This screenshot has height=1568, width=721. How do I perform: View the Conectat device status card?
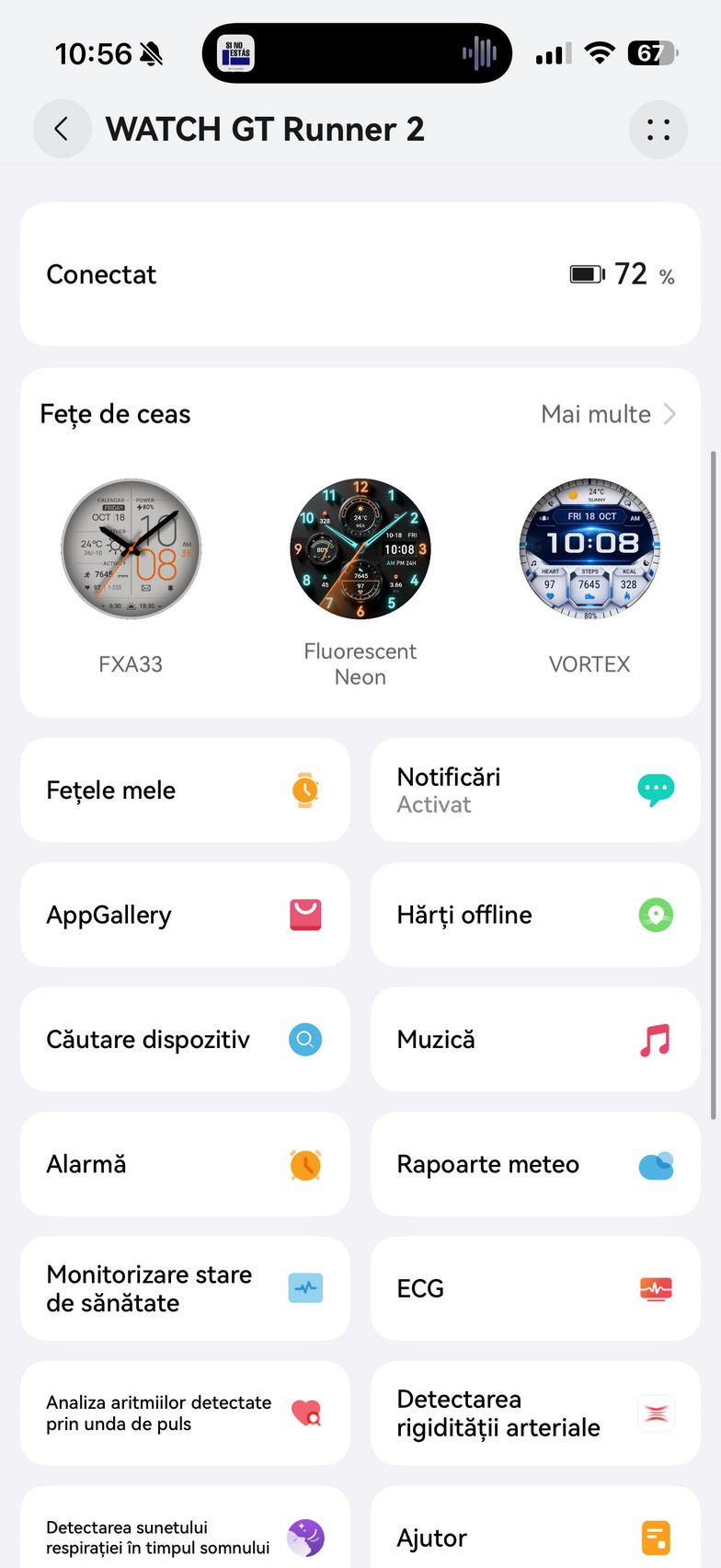click(360, 274)
